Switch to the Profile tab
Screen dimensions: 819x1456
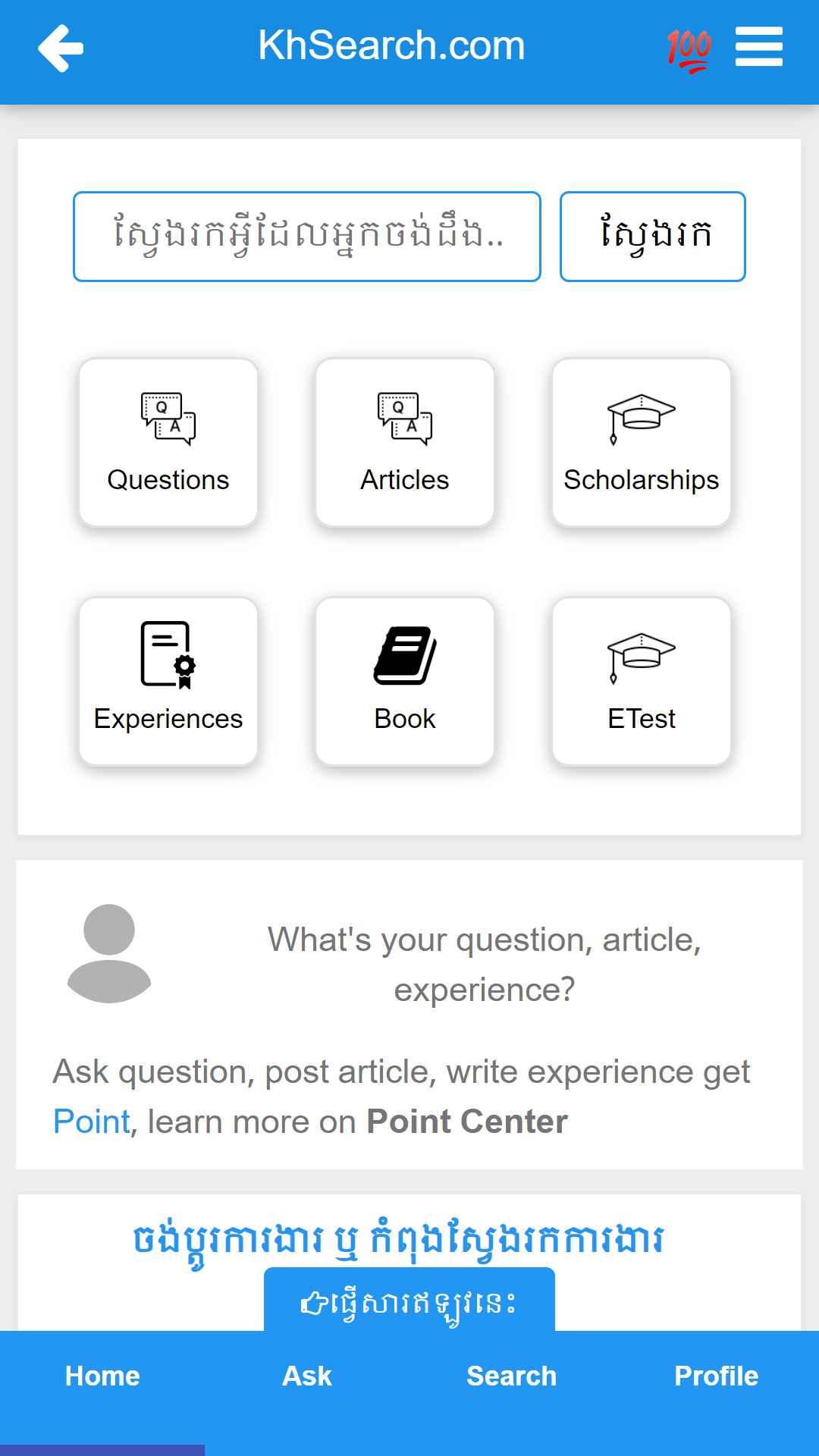tap(717, 1376)
